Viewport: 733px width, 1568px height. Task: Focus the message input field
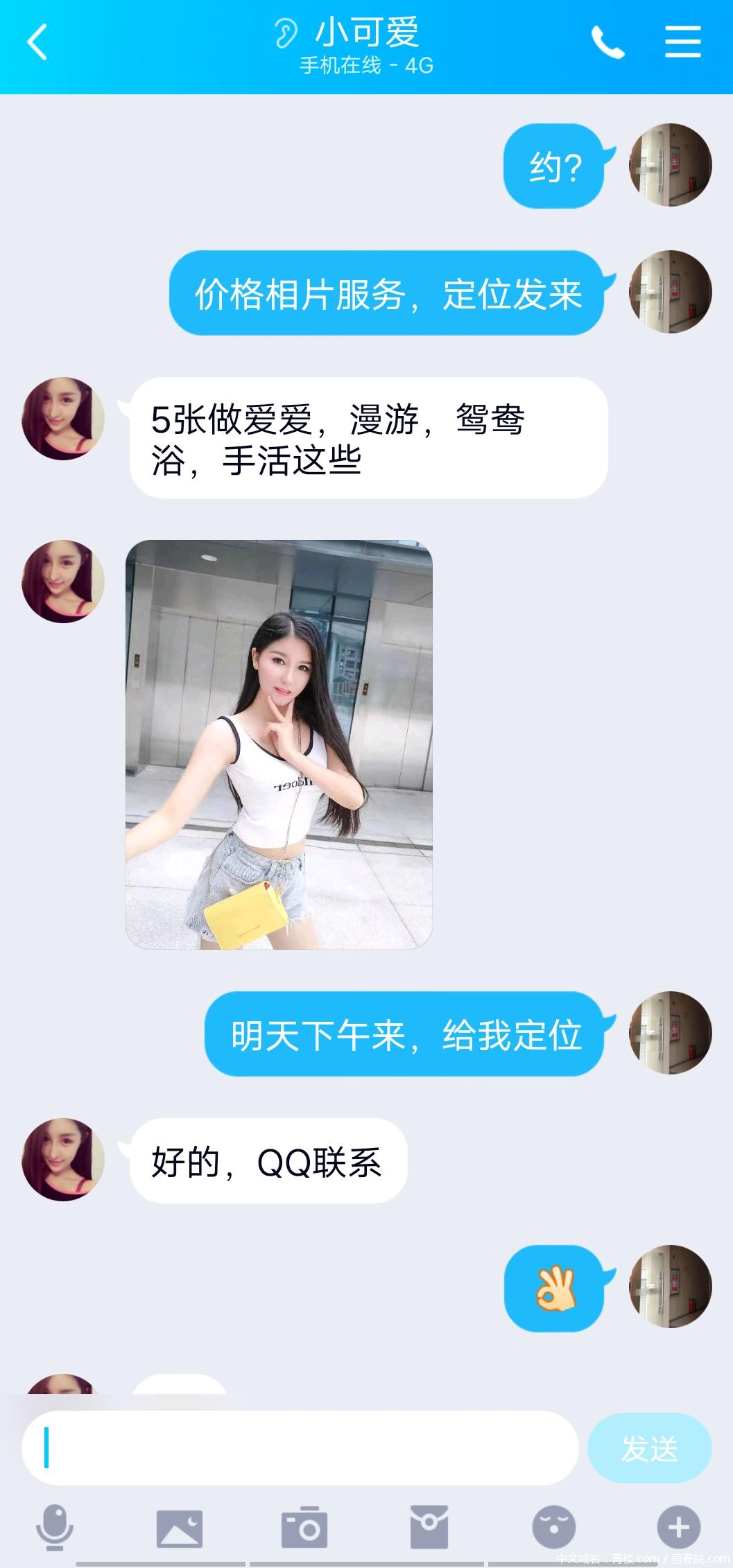click(300, 1447)
